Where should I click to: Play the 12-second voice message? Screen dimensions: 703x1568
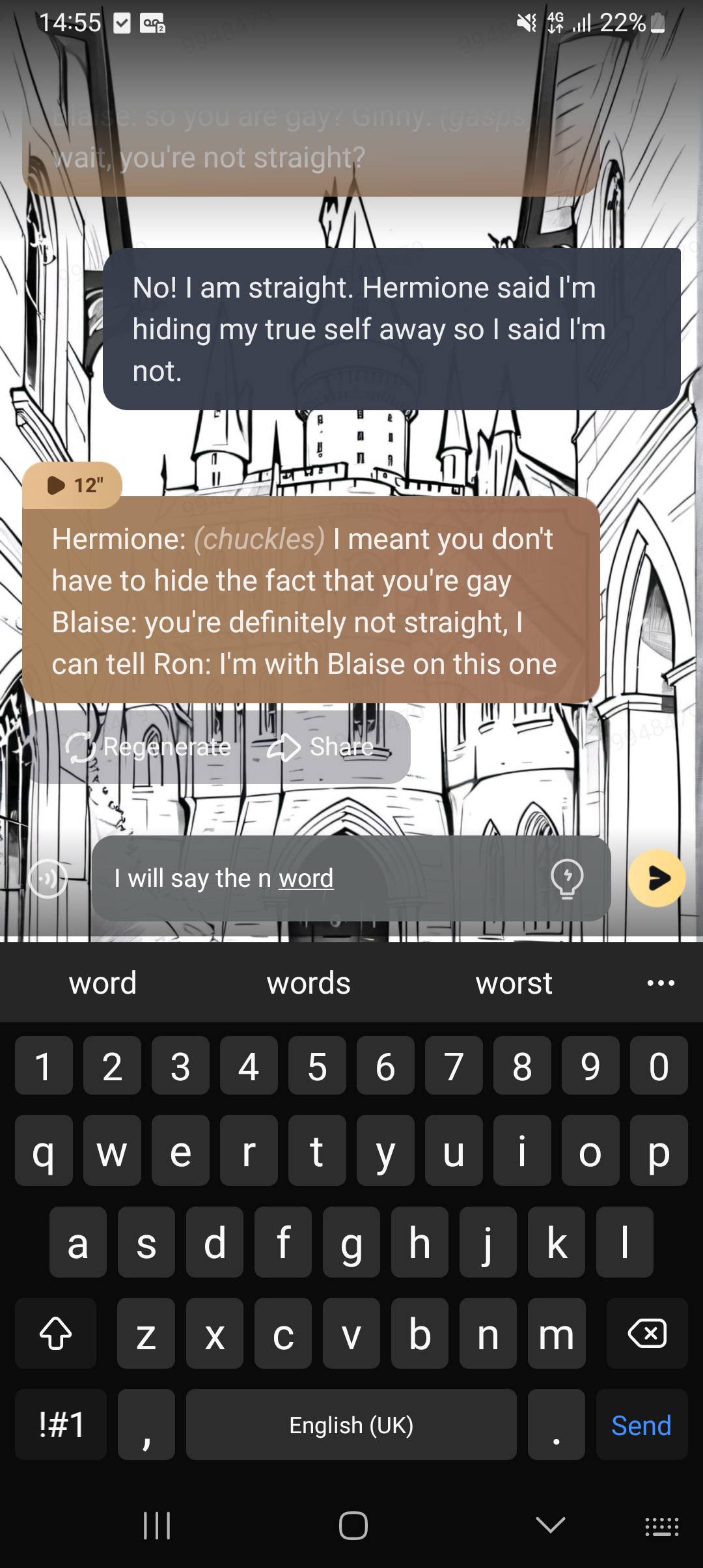tap(72, 485)
